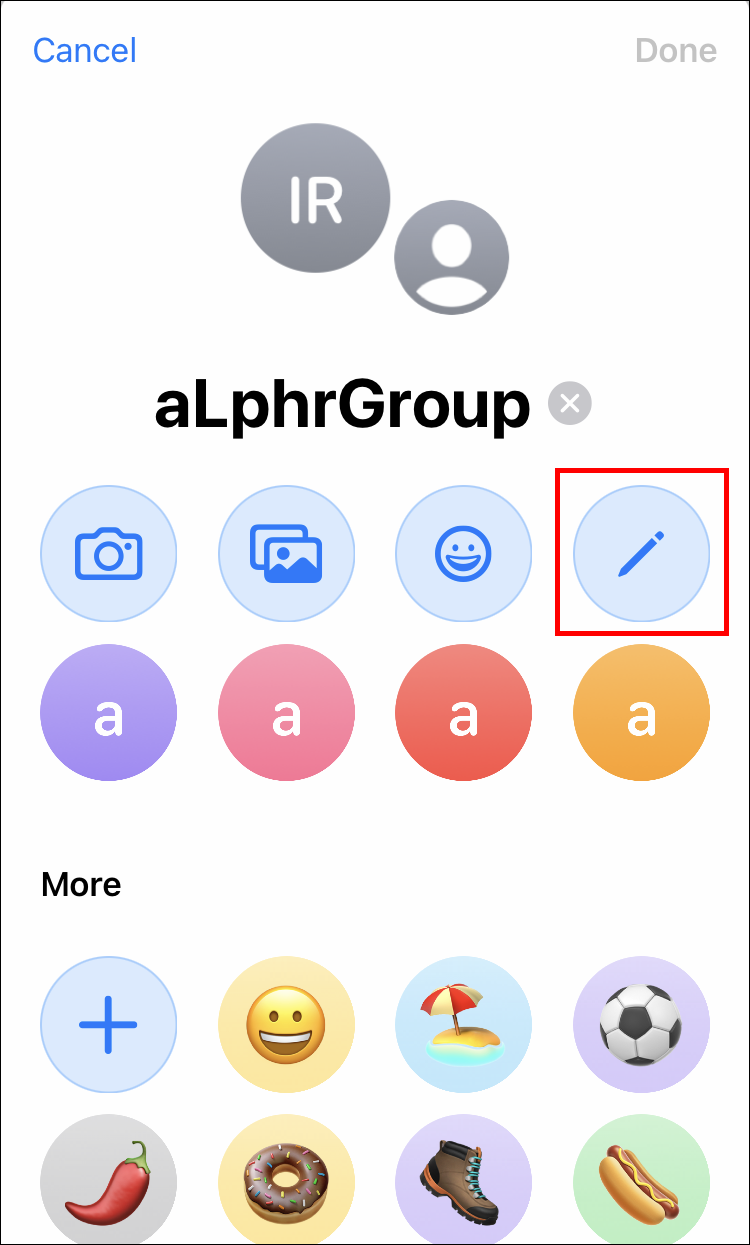750x1245 pixels.
Task: Choose the beach umbrella emoji avatar
Action: 464,1025
